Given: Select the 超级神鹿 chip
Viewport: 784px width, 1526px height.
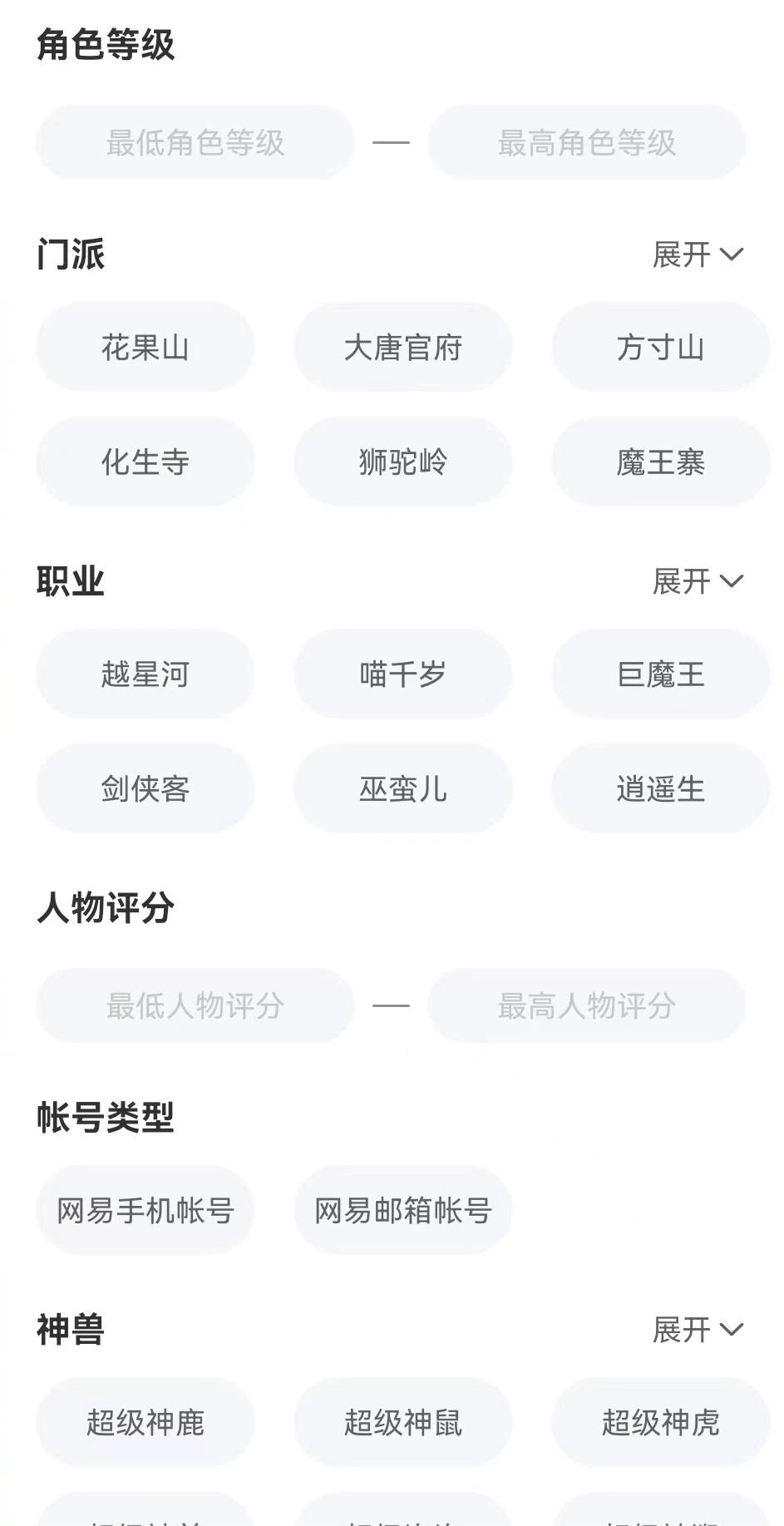Looking at the screenshot, I should click(x=145, y=1423).
